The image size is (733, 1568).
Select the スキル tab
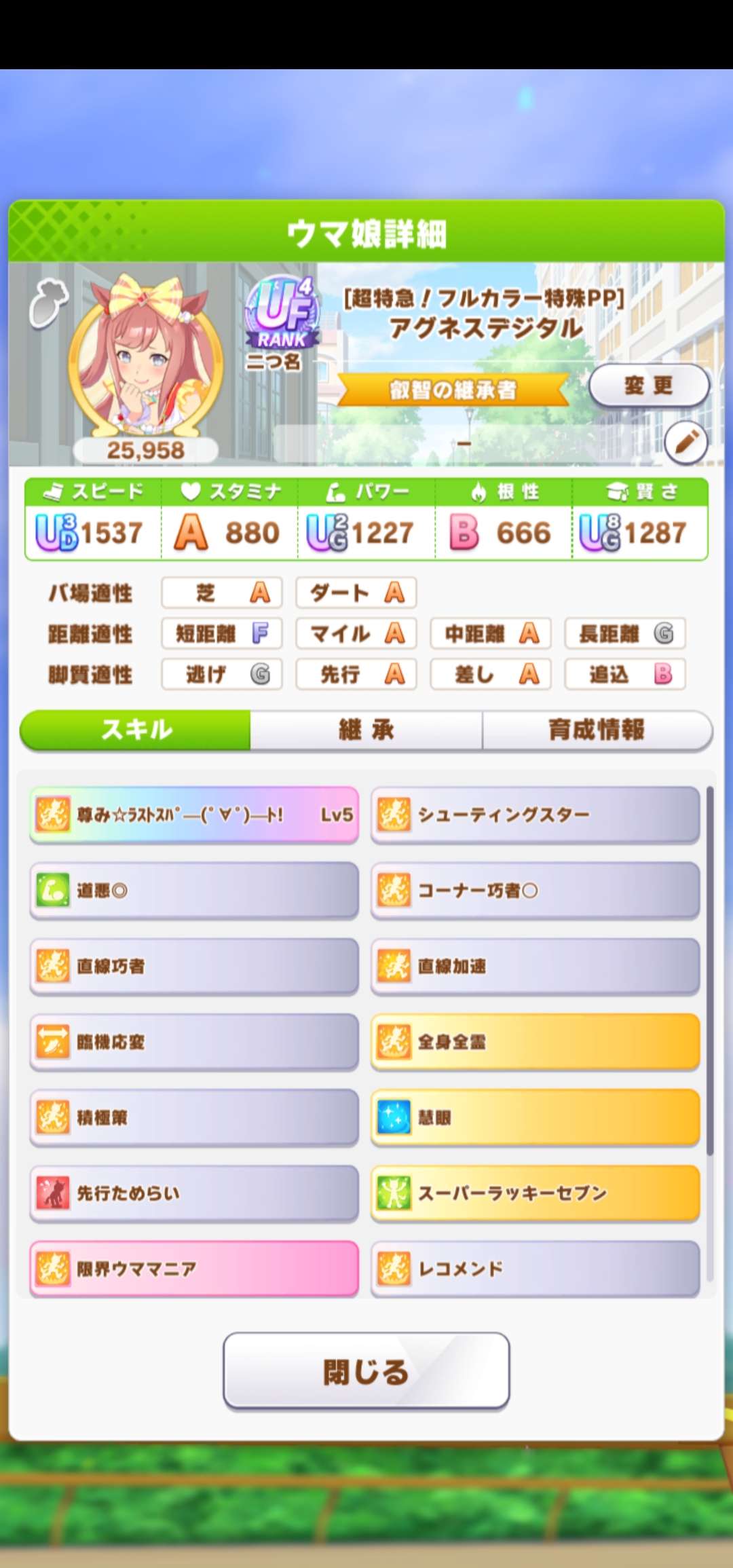[136, 730]
